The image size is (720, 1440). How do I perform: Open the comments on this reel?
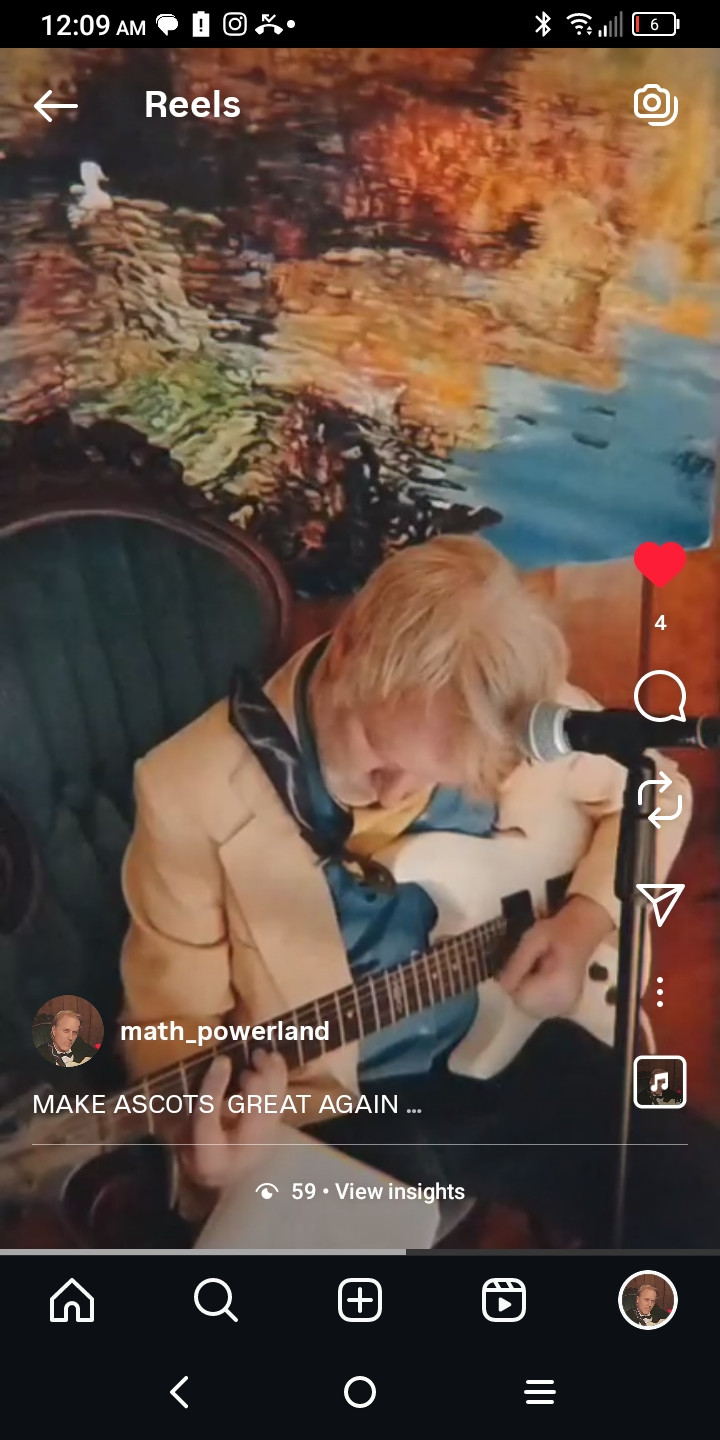[x=660, y=697]
